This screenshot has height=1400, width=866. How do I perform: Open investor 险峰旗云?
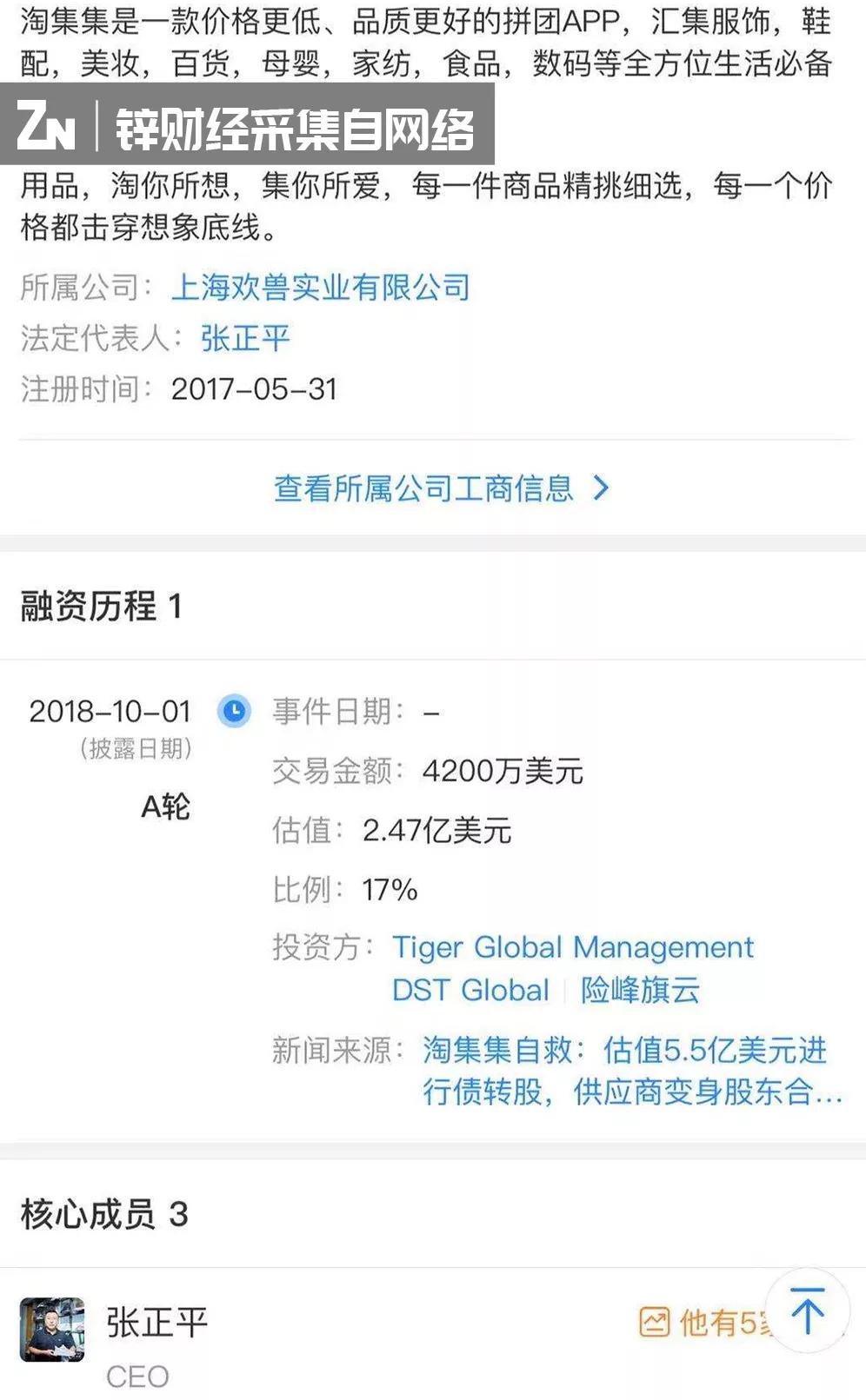640,990
